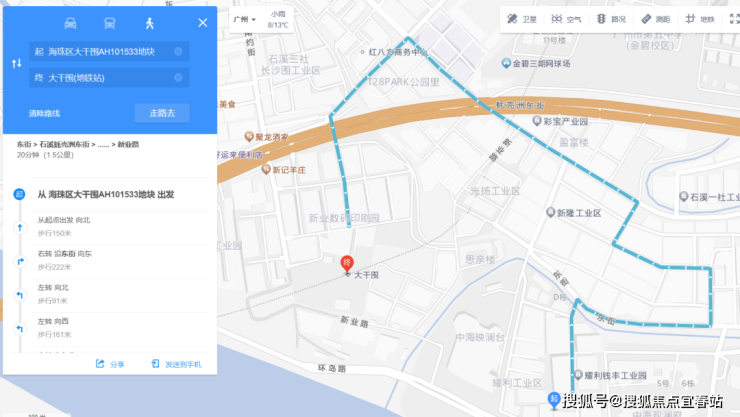
Task: Switch to bus transit route mode
Action: [x=109, y=22]
